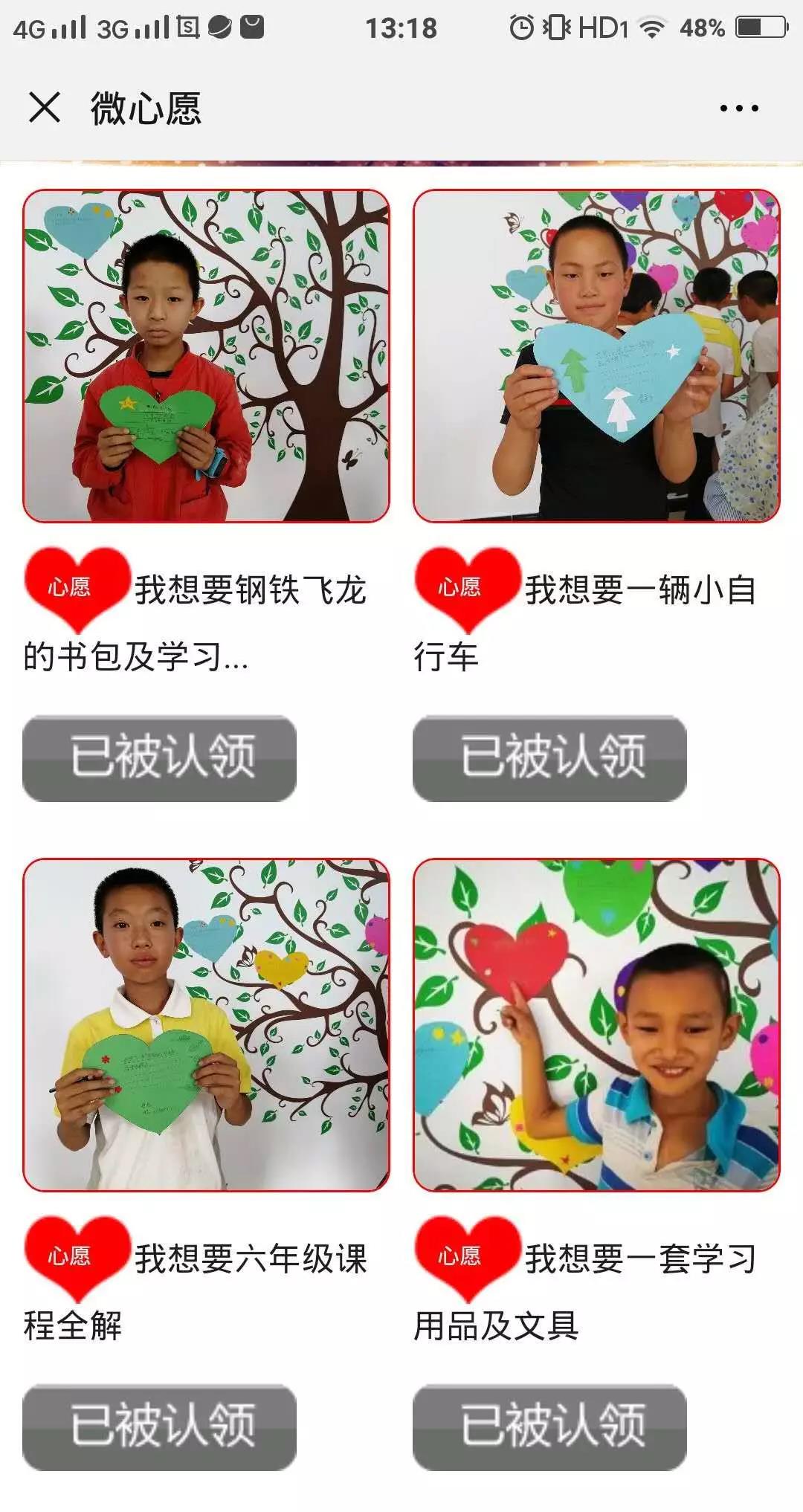Tap 已被认领 under the bicycle wish
803x1512 pixels.
coord(549,758)
